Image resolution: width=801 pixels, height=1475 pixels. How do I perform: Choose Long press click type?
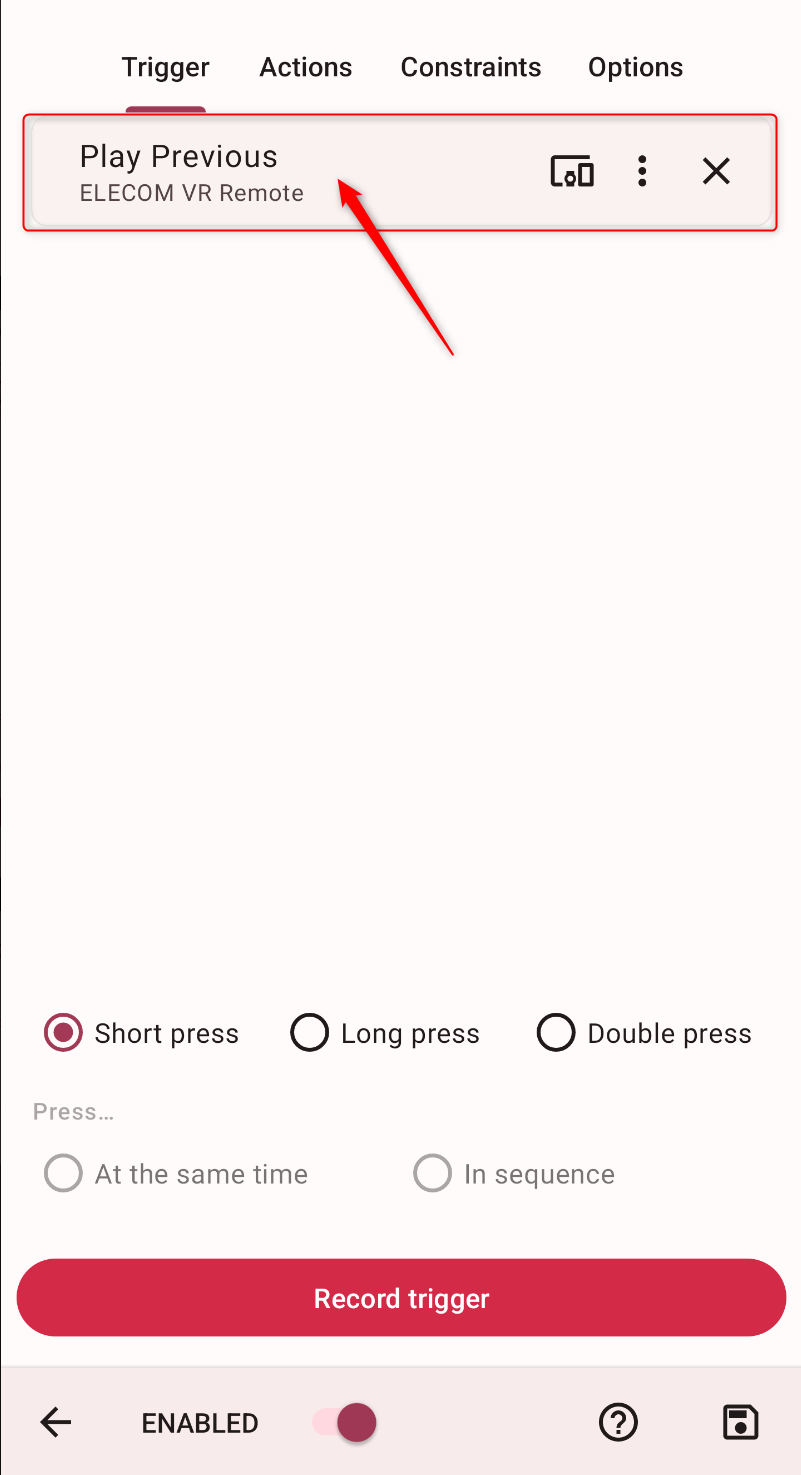pos(309,1033)
